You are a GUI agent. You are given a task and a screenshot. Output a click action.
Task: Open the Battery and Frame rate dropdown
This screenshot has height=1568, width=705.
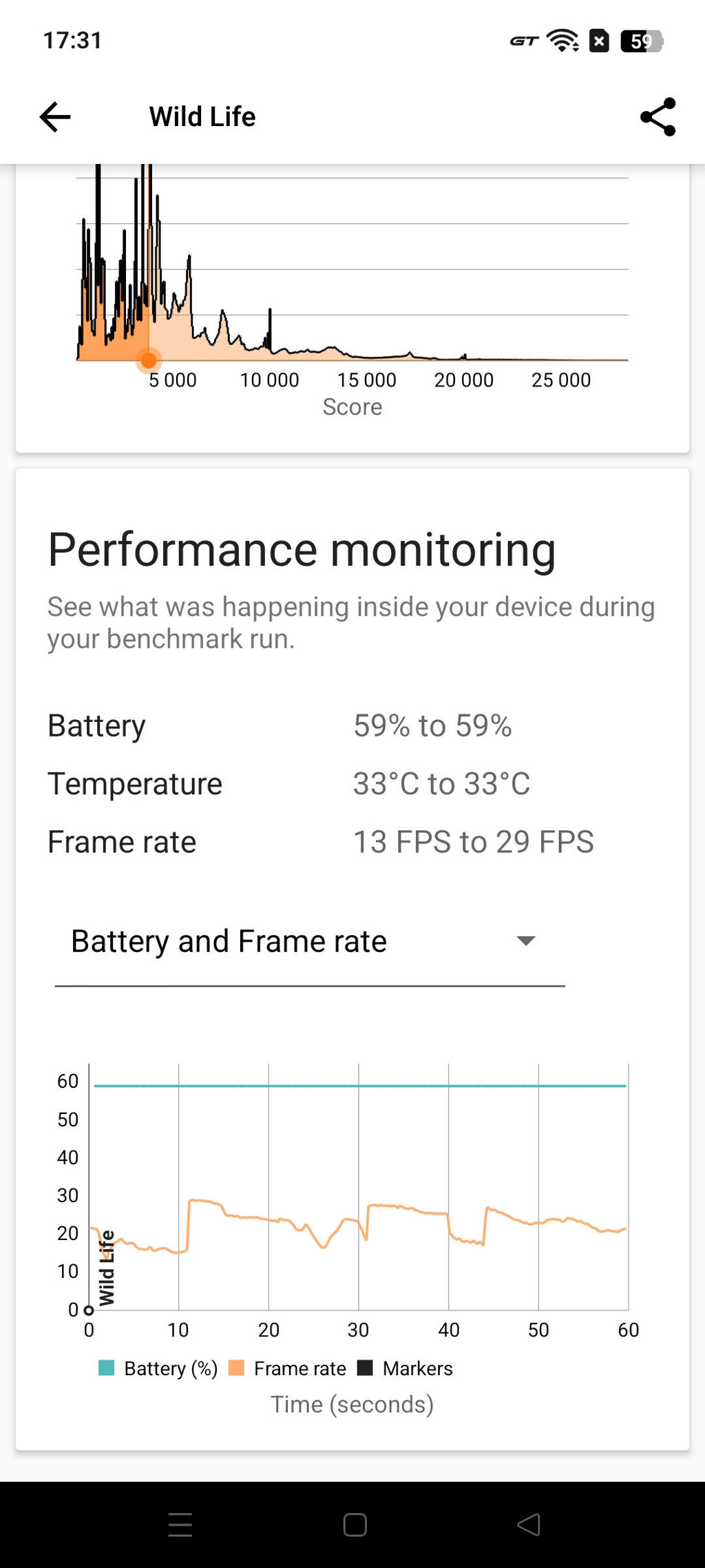[310, 942]
